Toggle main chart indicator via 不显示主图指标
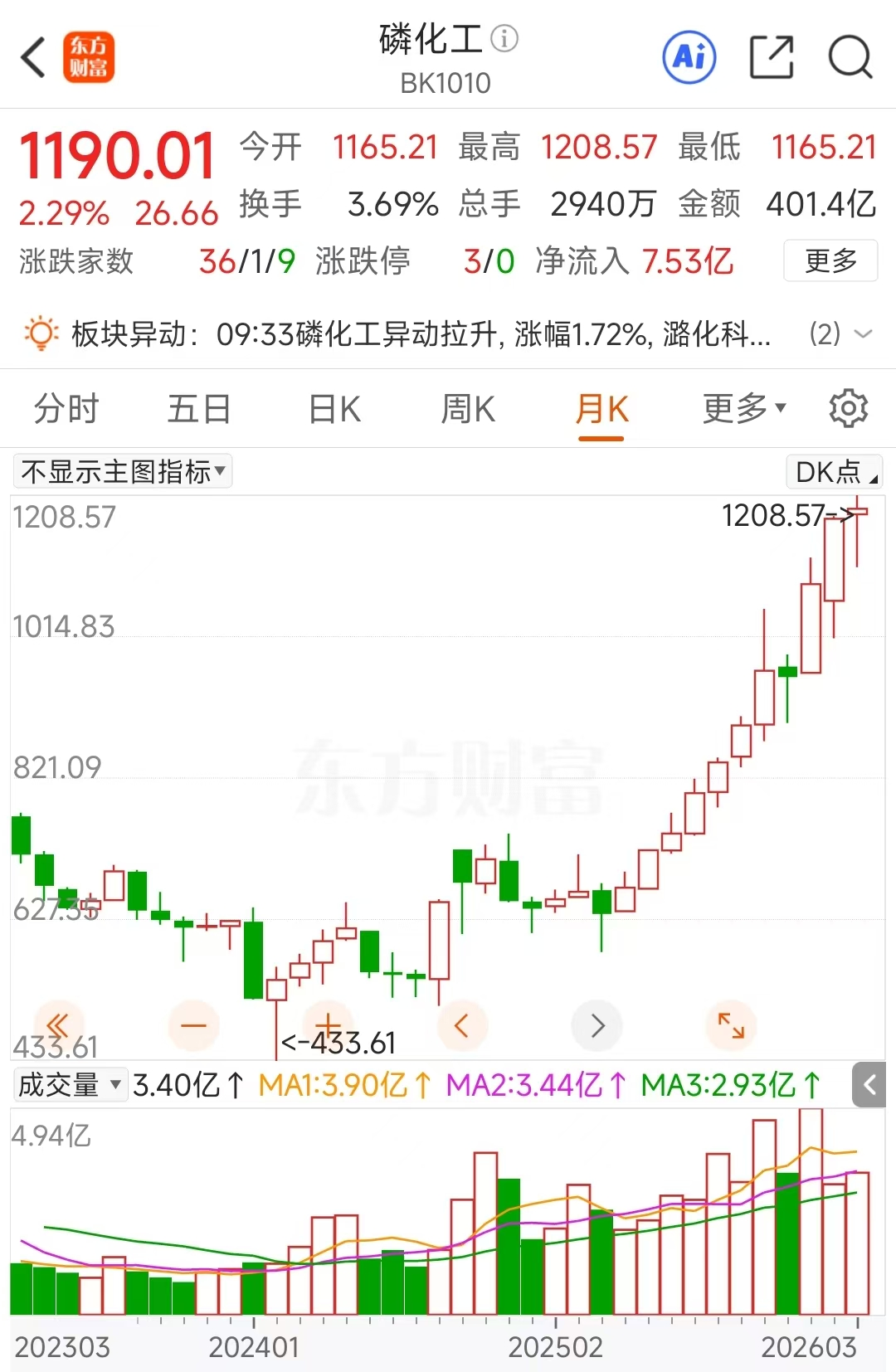Screen dimensions: 896x1372 [121, 471]
